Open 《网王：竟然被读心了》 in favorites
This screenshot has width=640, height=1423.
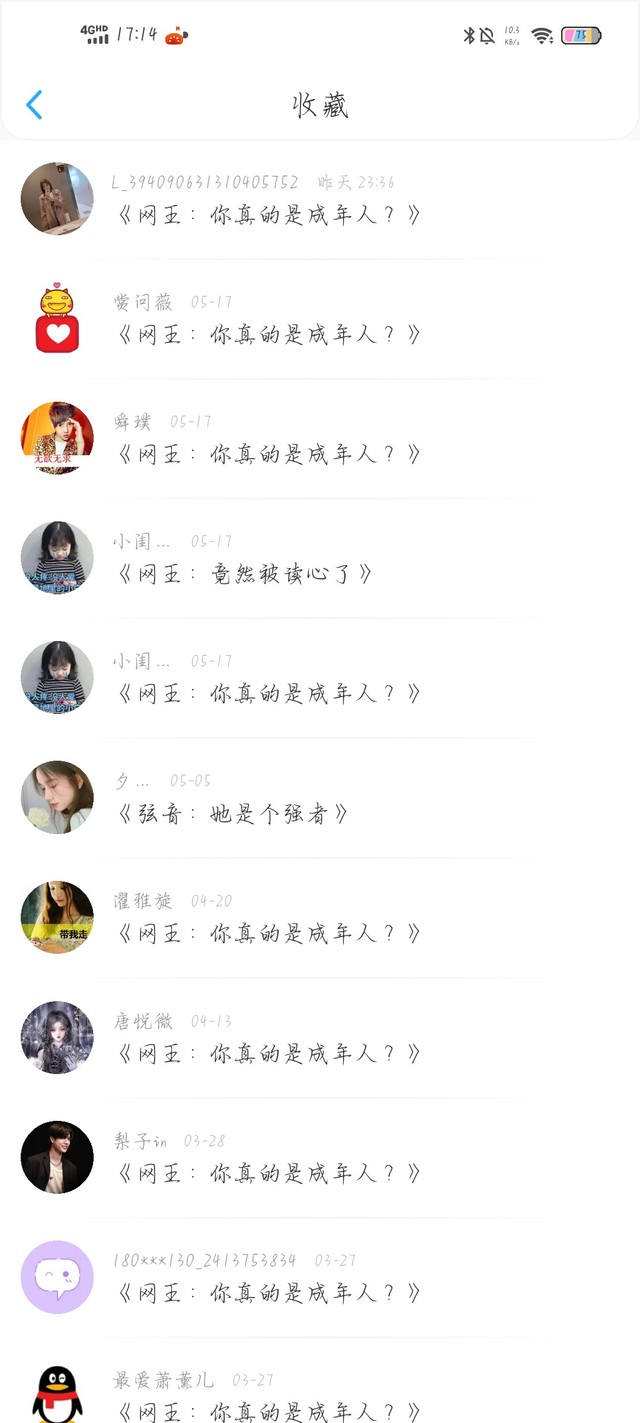320,559
